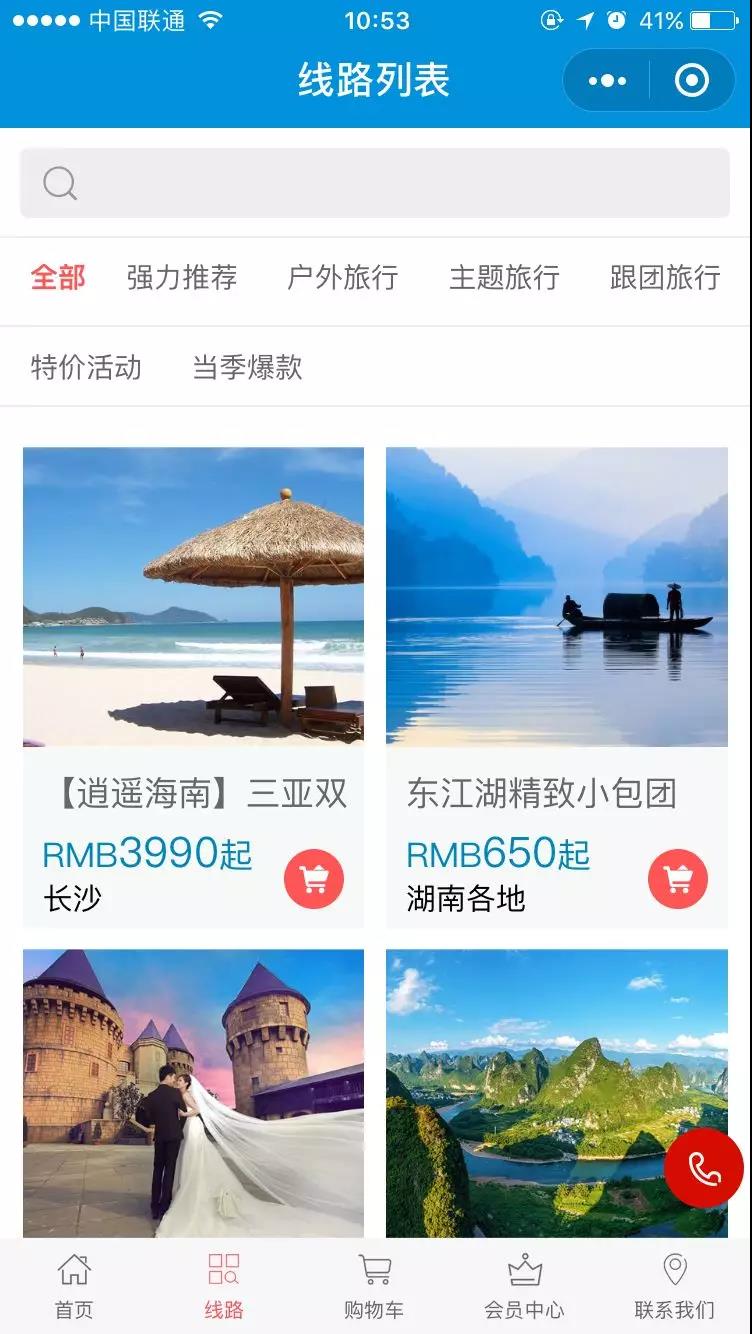Open the 联系我们 tab
This screenshot has height=1334, width=752.
pyautogui.click(x=675, y=1287)
